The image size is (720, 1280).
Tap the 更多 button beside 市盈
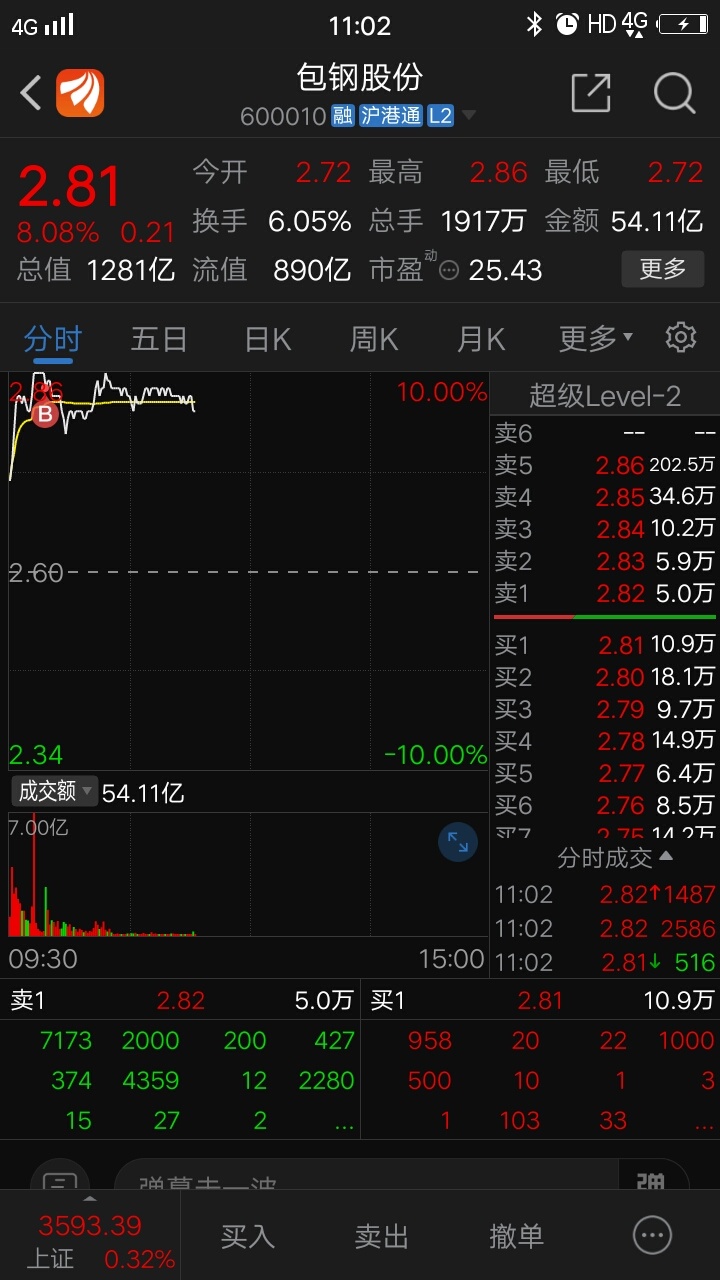tap(663, 268)
